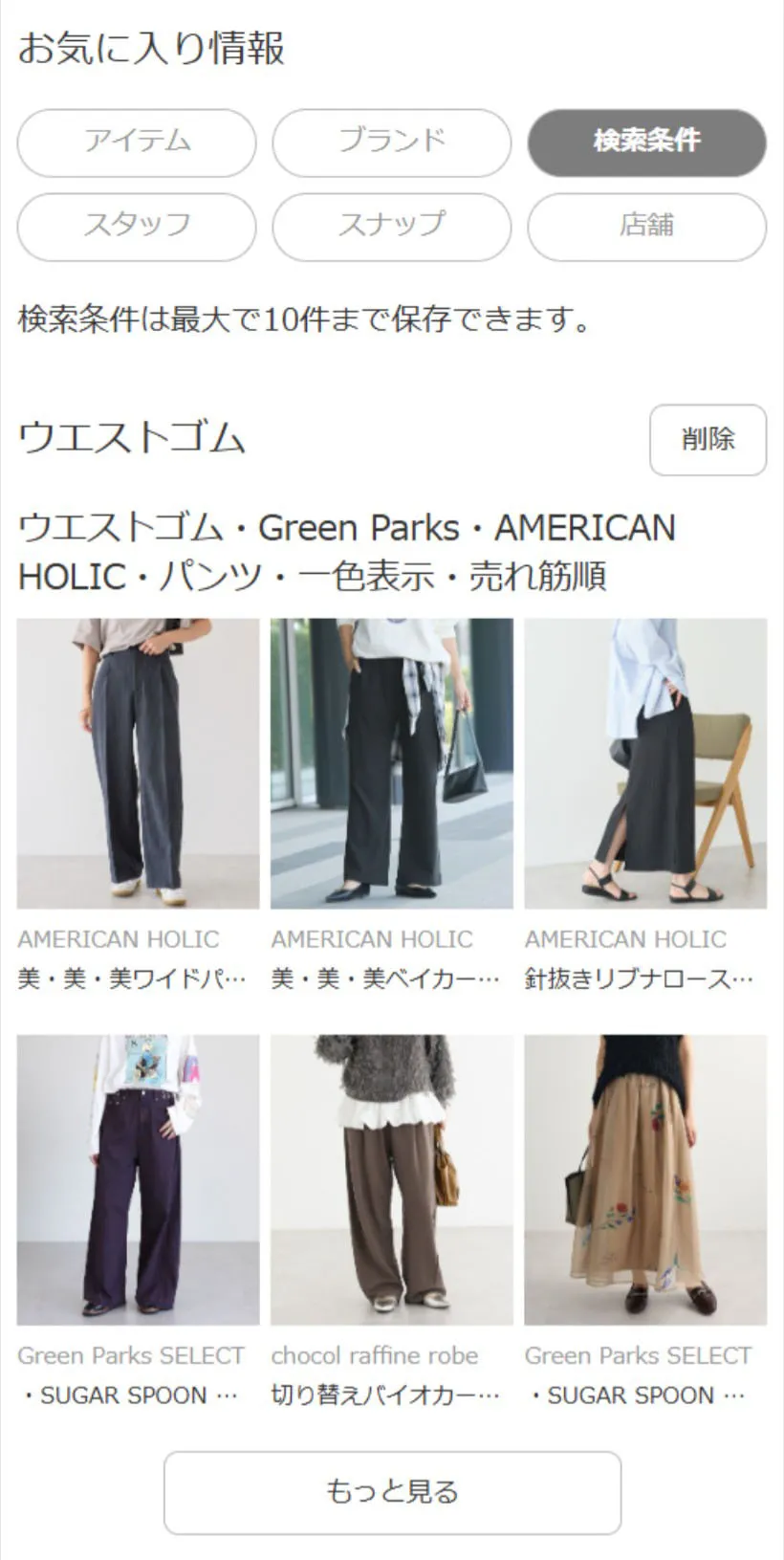
Task: Open the saved search conditions link for ウエストゴム
Action: pos(346,552)
